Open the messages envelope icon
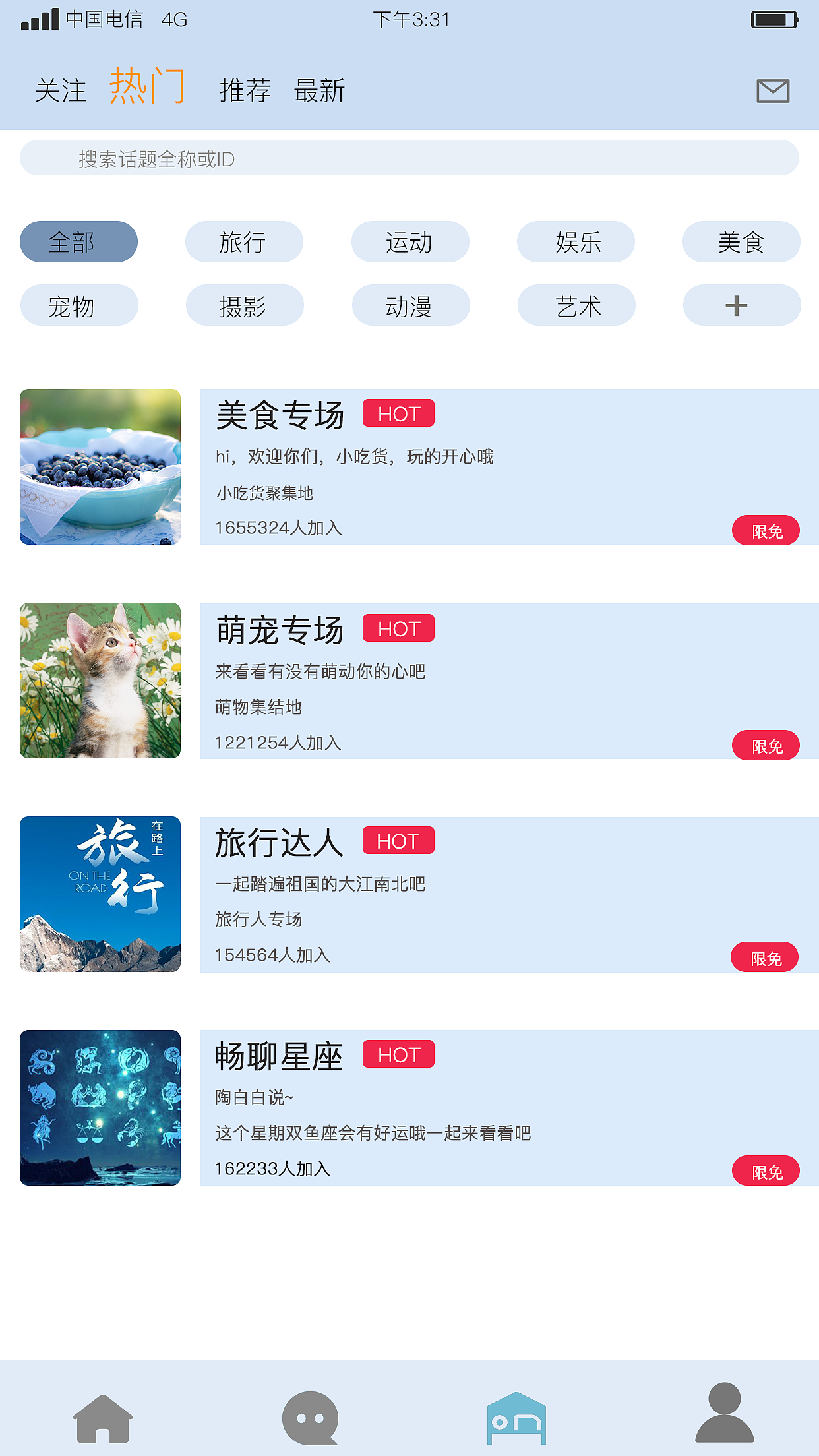Screen dimensions: 819x1456 coord(773,91)
